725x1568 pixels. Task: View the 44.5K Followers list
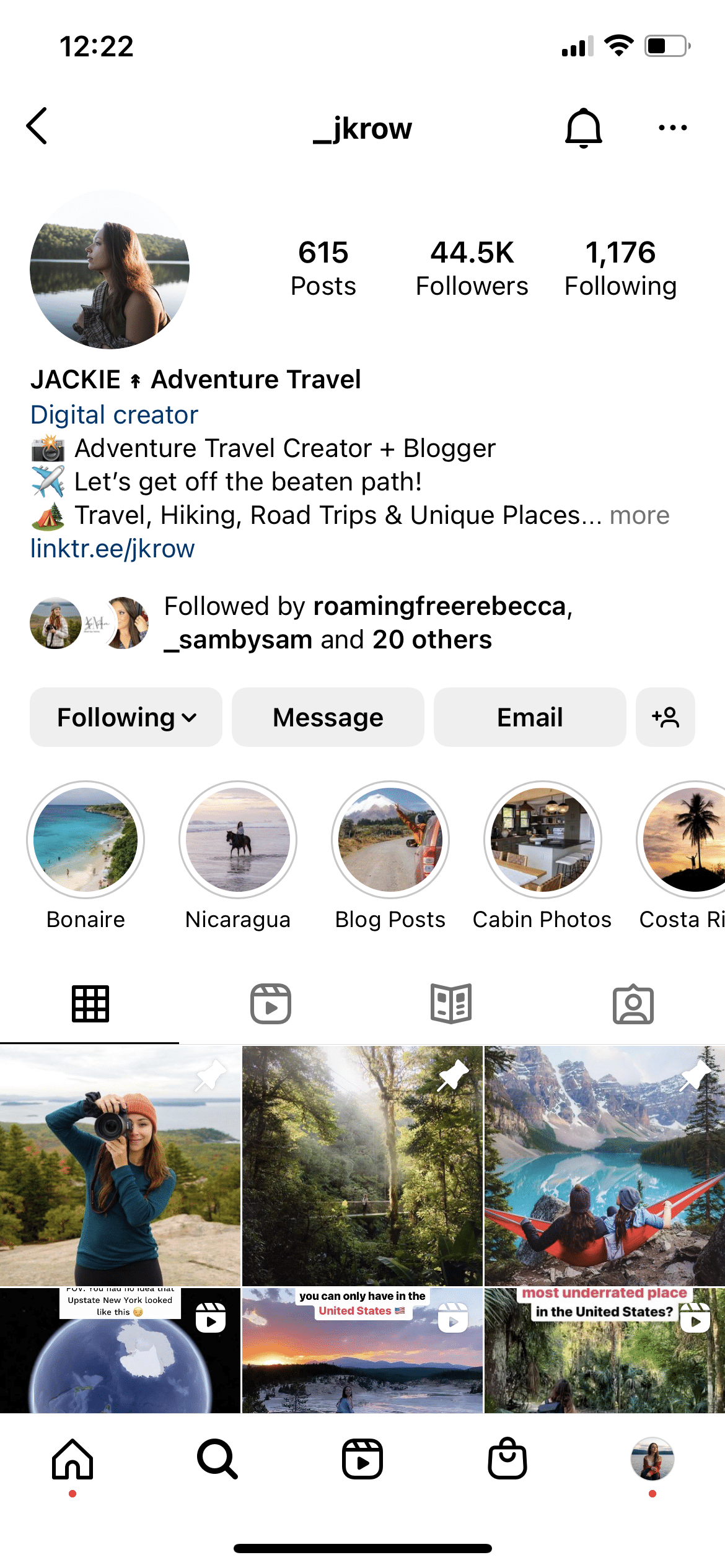pos(472,269)
